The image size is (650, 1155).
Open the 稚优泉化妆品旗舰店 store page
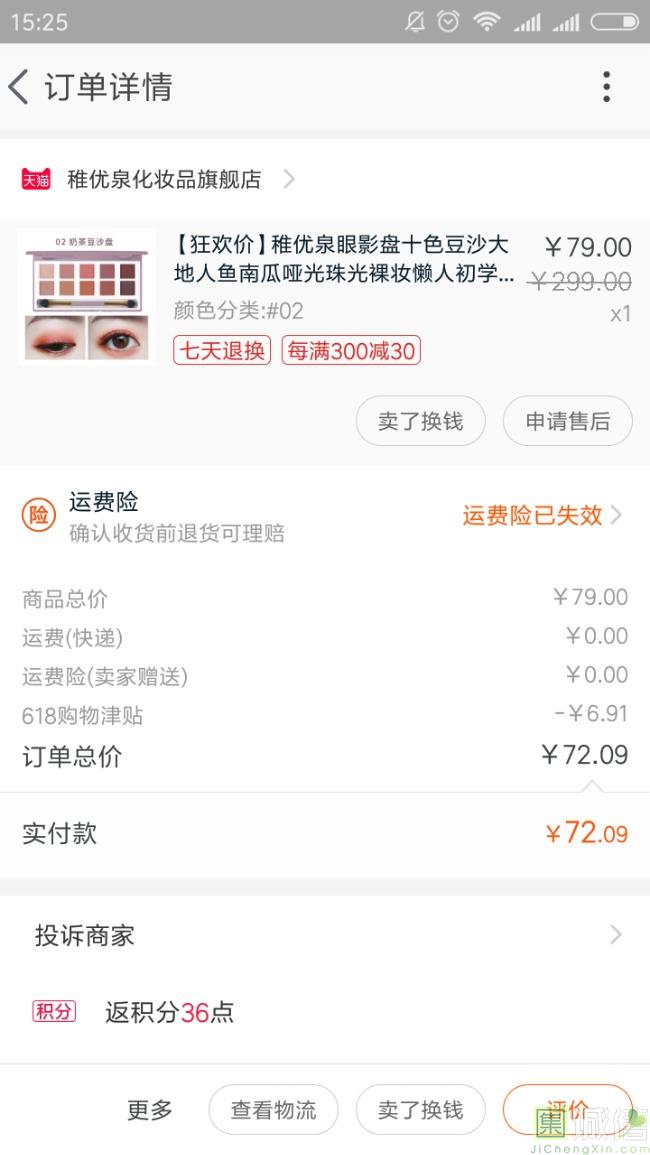coord(164,179)
